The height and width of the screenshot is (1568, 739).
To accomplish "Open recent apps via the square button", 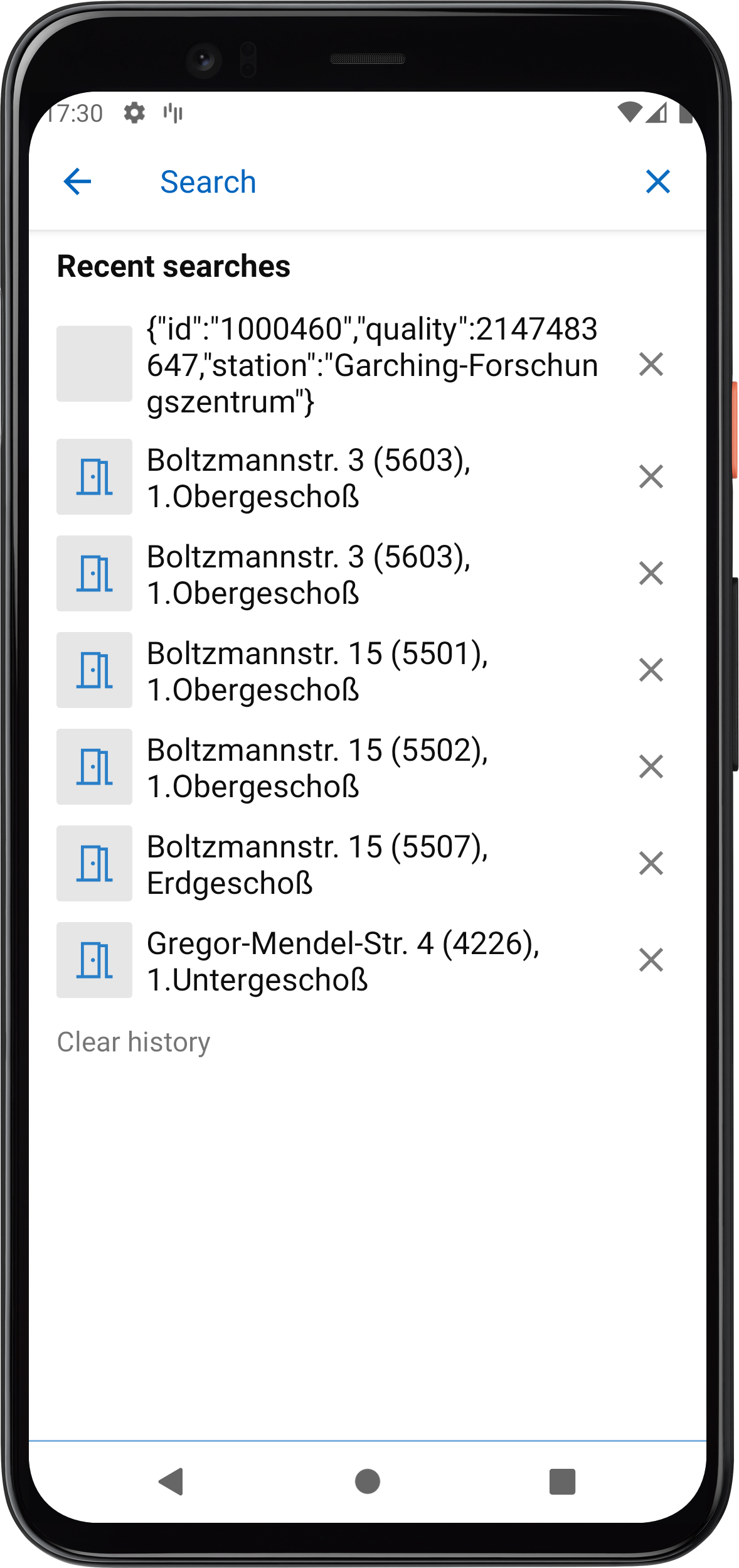I will point(562,1482).
